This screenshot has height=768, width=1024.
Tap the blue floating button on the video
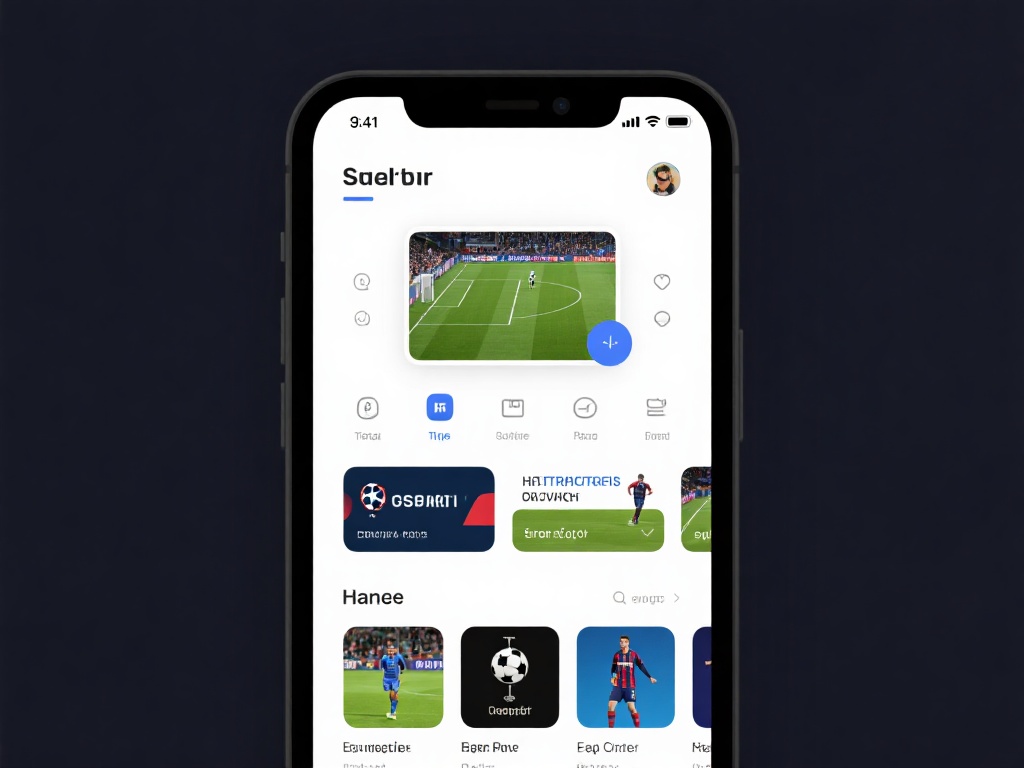click(609, 343)
